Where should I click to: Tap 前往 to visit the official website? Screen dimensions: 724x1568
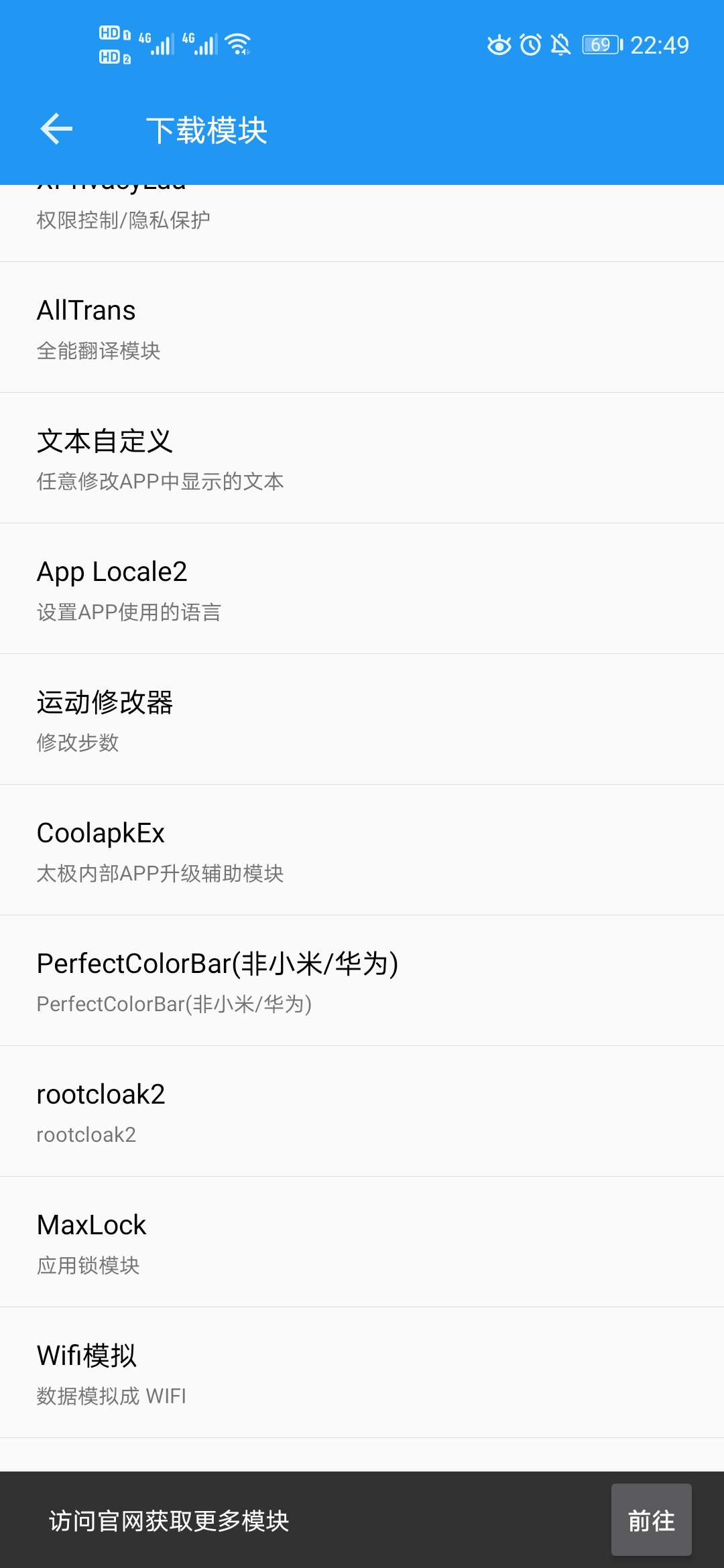point(651,1522)
